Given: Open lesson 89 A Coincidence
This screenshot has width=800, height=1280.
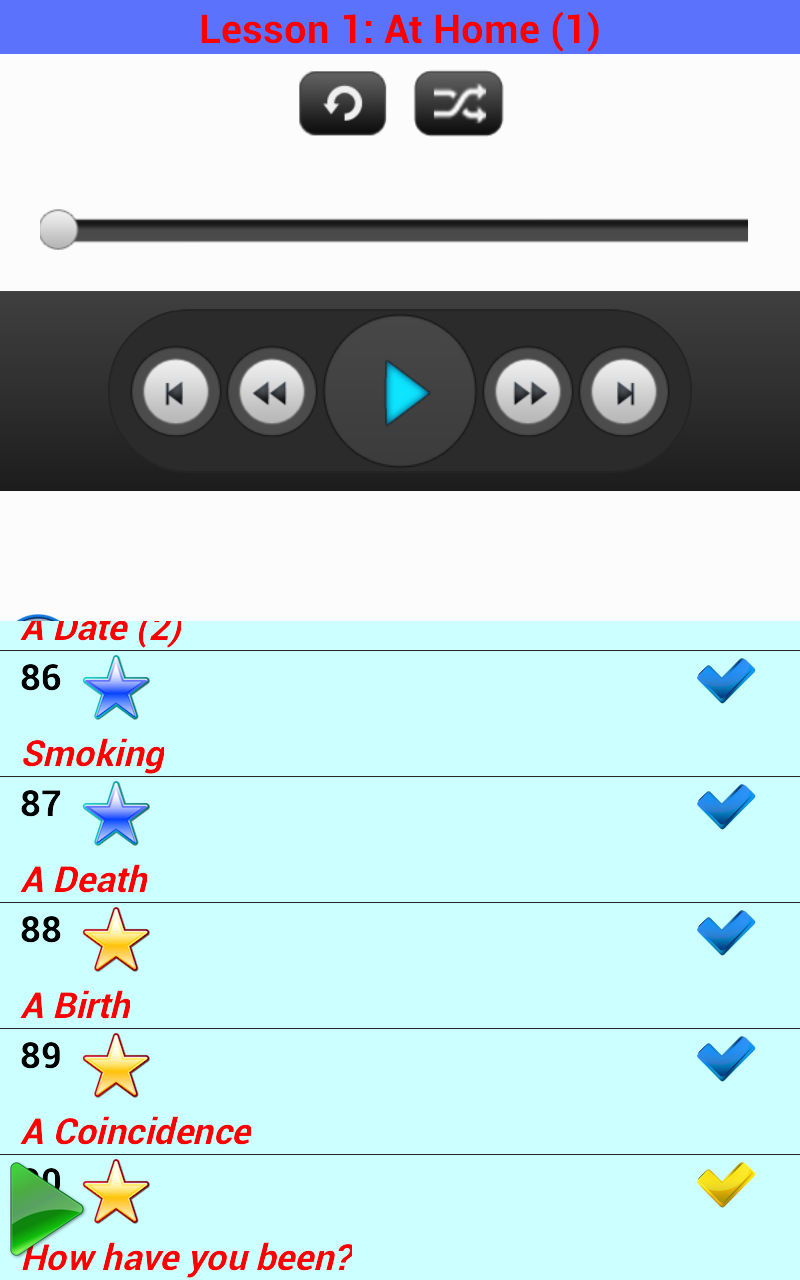Looking at the screenshot, I should (400, 1091).
